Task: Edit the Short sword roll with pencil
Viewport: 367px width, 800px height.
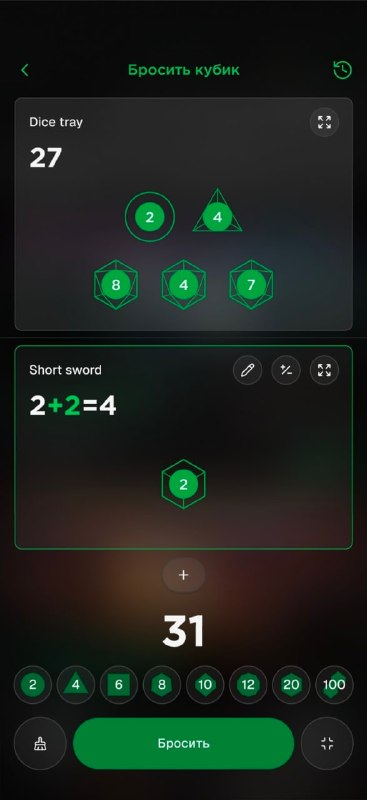Action: click(248, 370)
